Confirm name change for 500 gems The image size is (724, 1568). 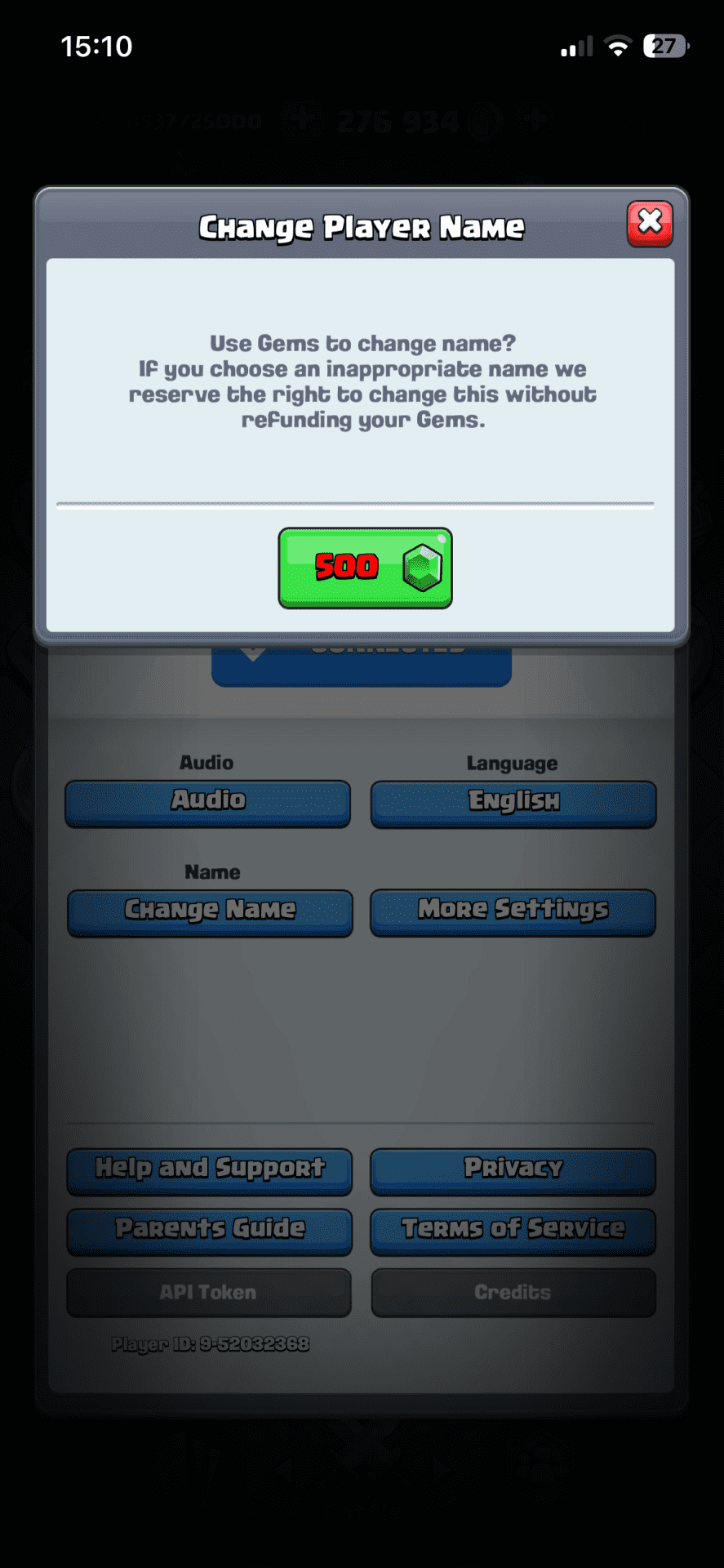pos(365,568)
